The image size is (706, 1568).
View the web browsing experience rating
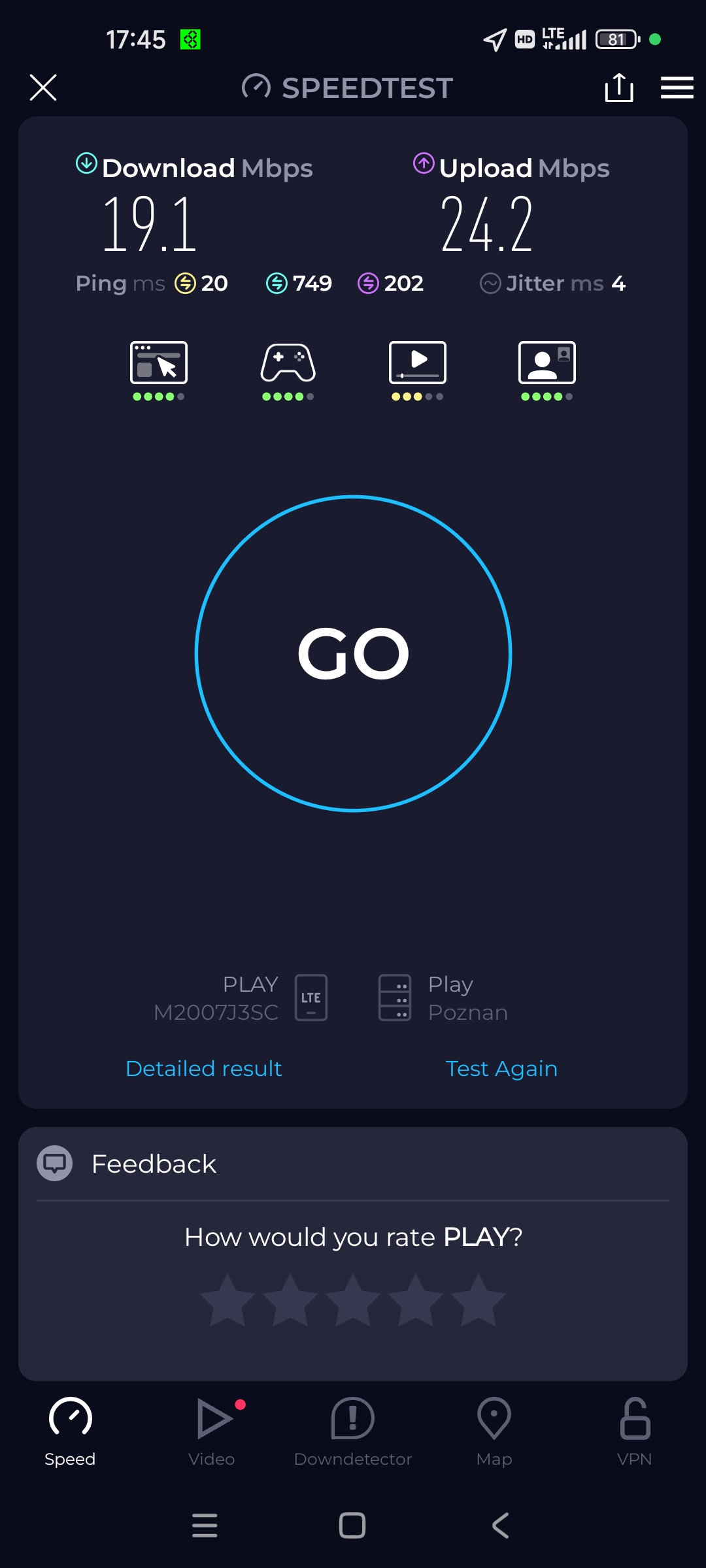(159, 370)
